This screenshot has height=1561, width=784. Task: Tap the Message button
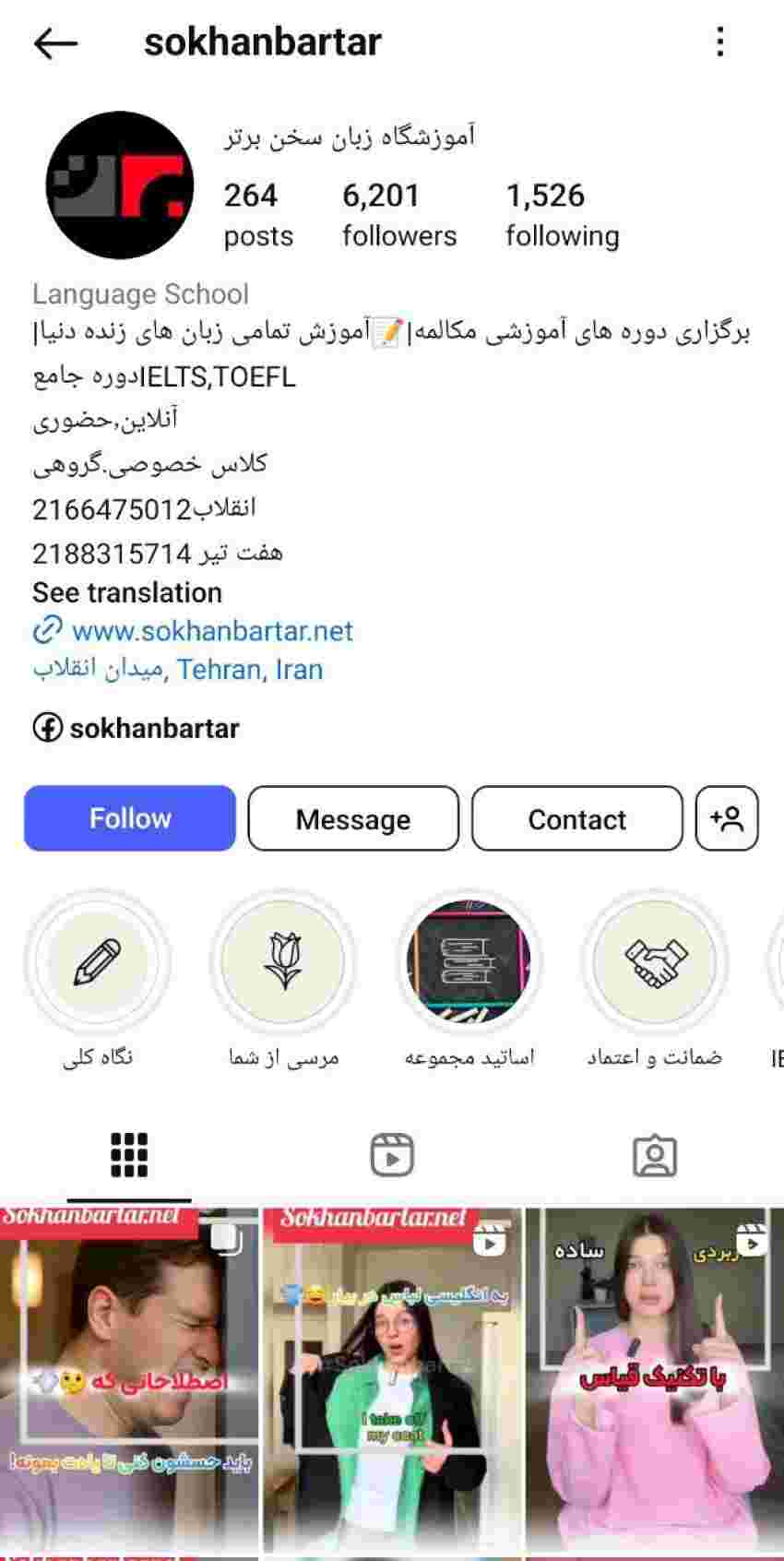[353, 818]
